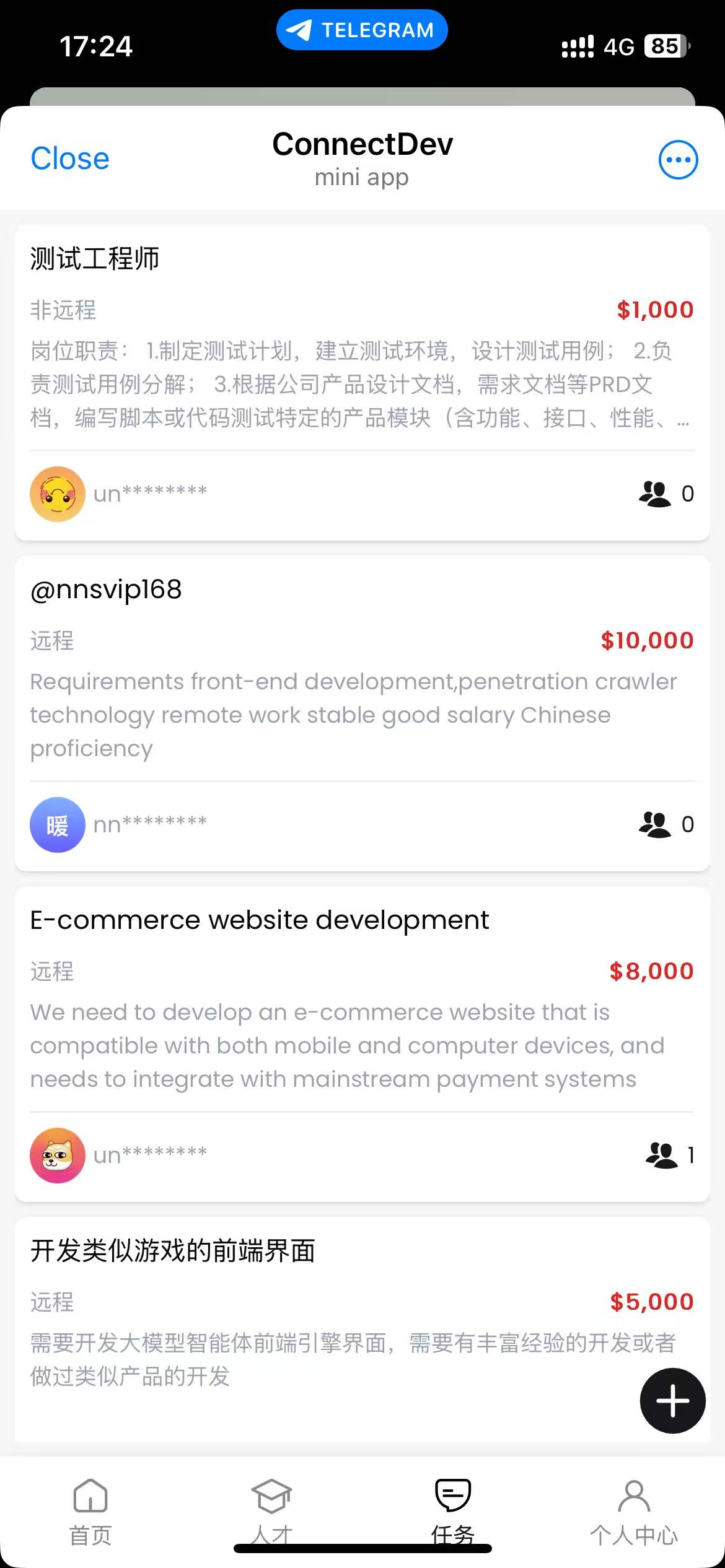Open the 开发类似游戏的前端界面 task

coord(335,1319)
